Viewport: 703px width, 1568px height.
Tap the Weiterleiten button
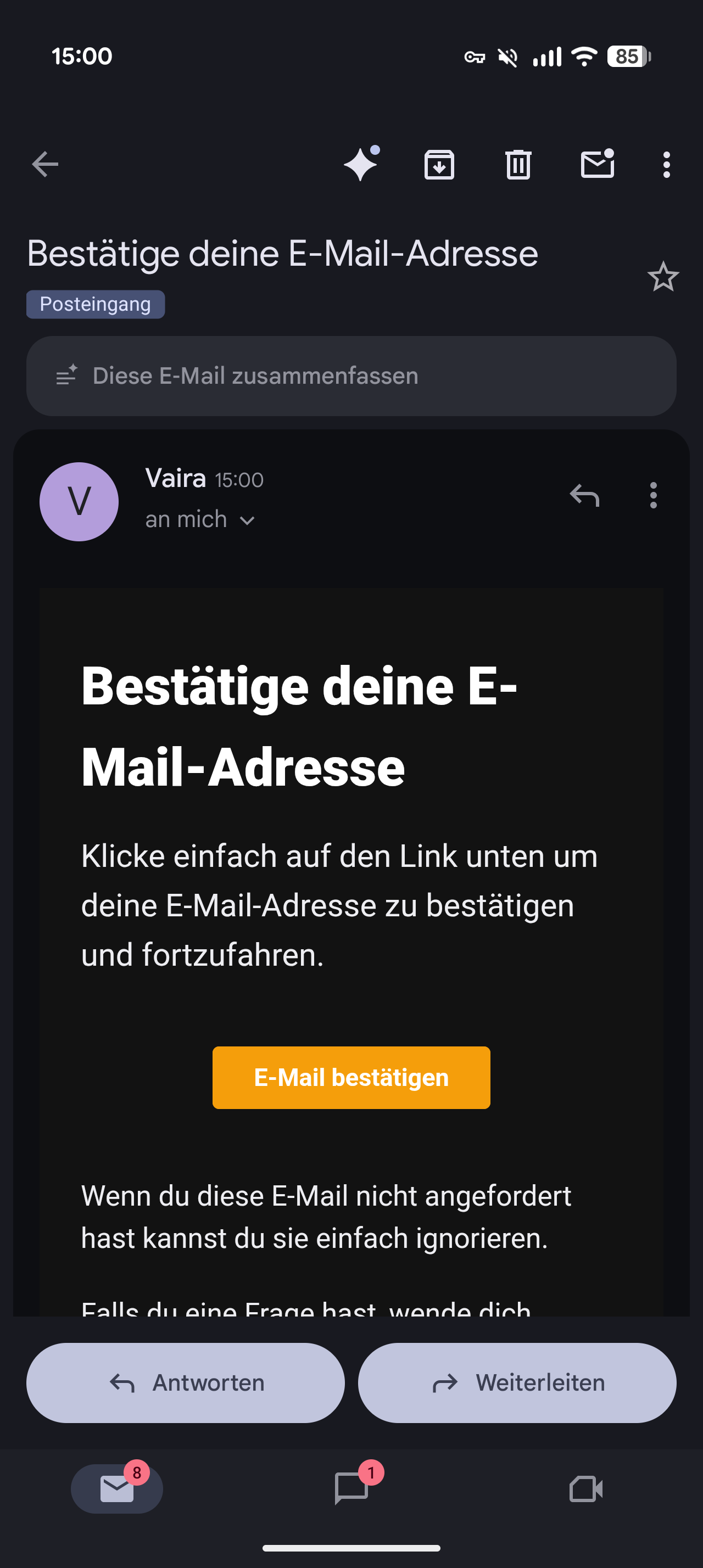[x=517, y=1382]
